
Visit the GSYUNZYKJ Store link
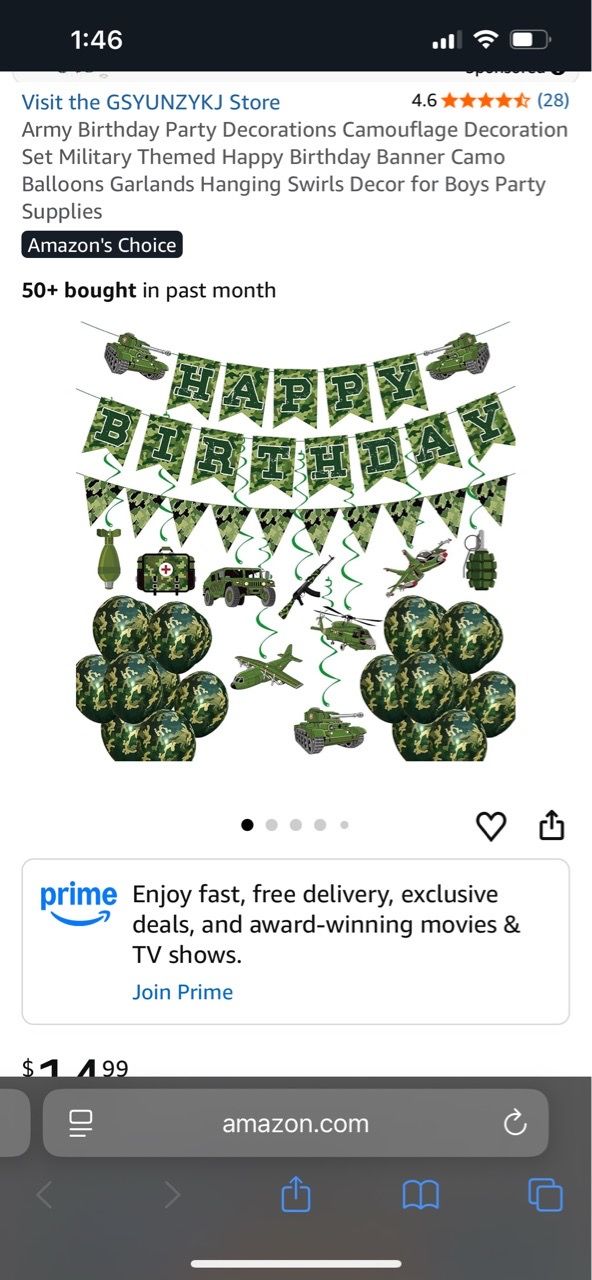click(151, 102)
